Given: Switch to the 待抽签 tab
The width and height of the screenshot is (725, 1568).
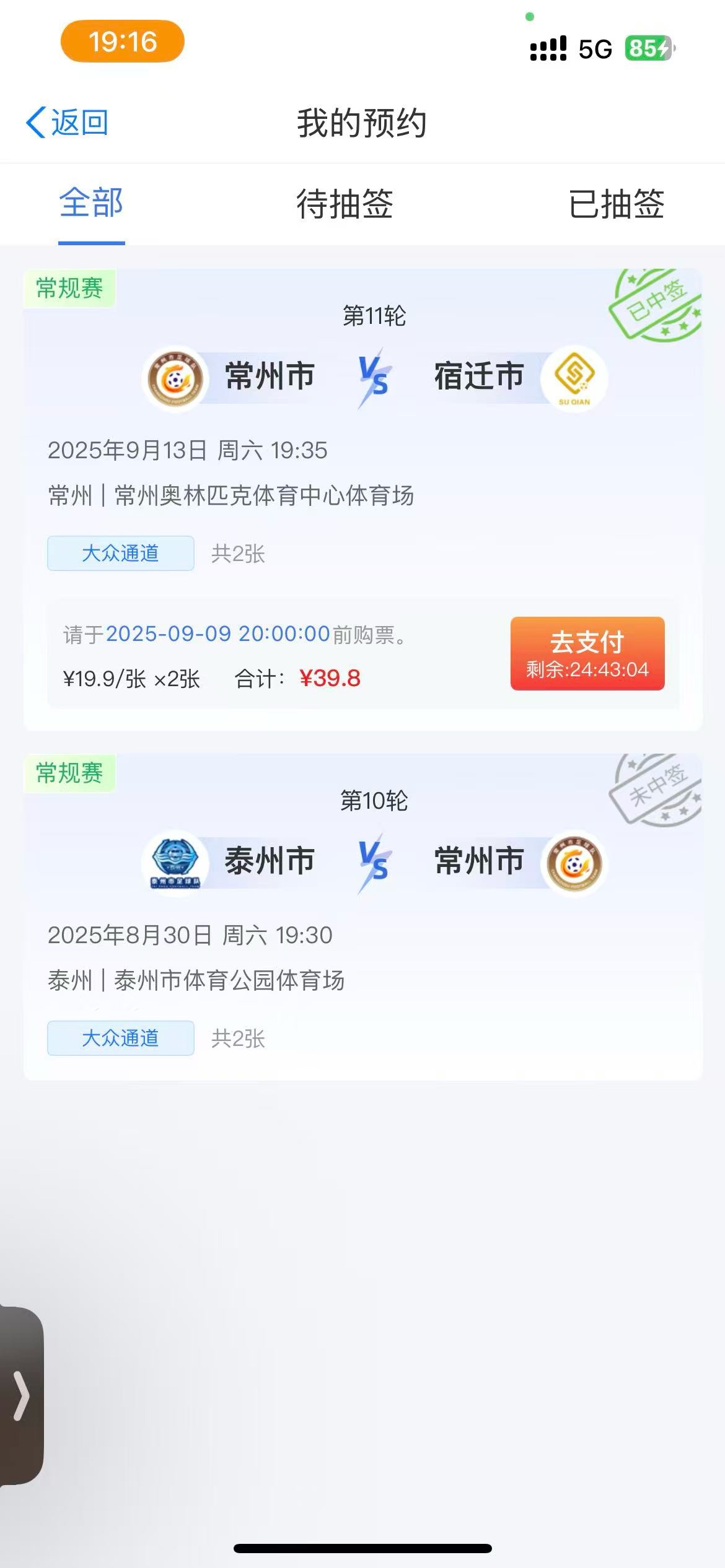Looking at the screenshot, I should coord(345,204).
